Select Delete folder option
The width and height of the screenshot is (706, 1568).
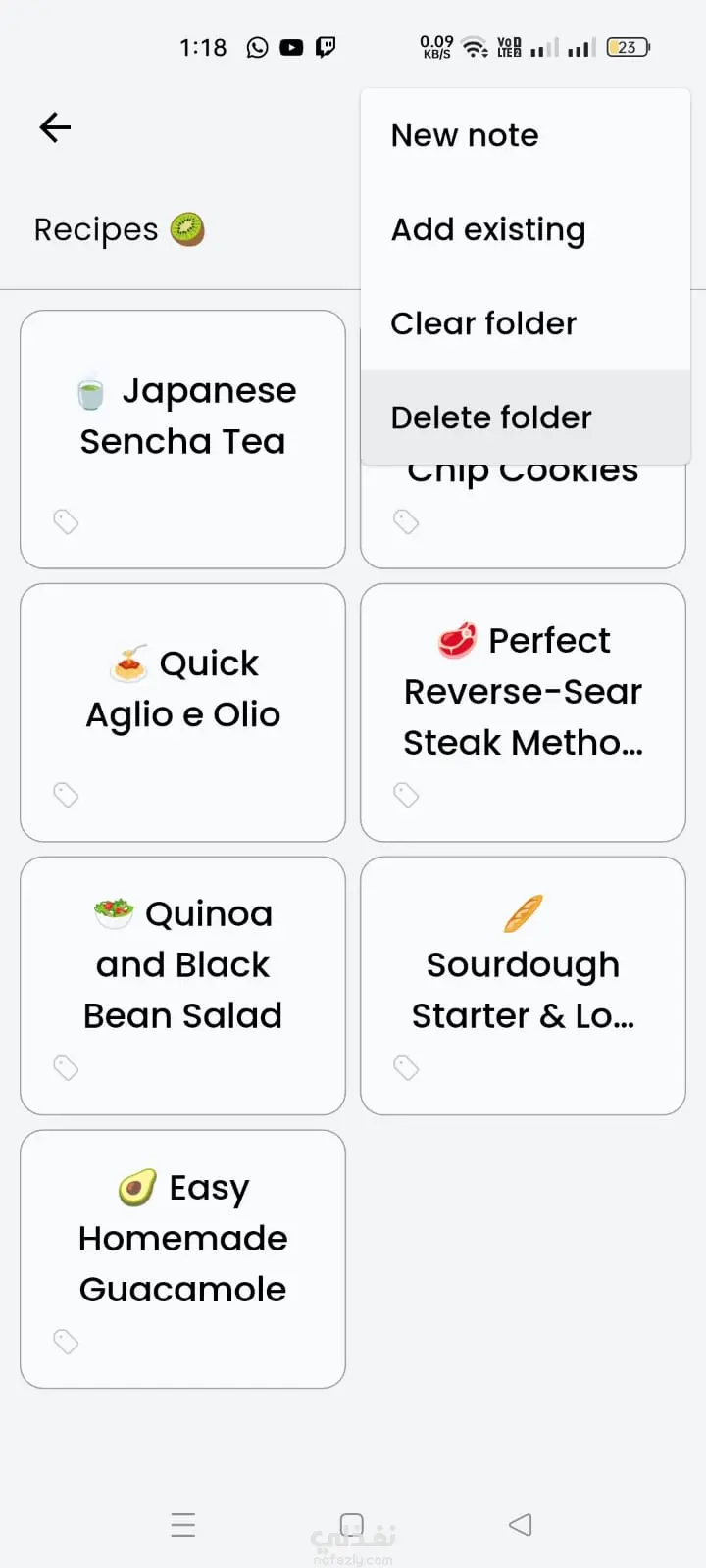491,417
